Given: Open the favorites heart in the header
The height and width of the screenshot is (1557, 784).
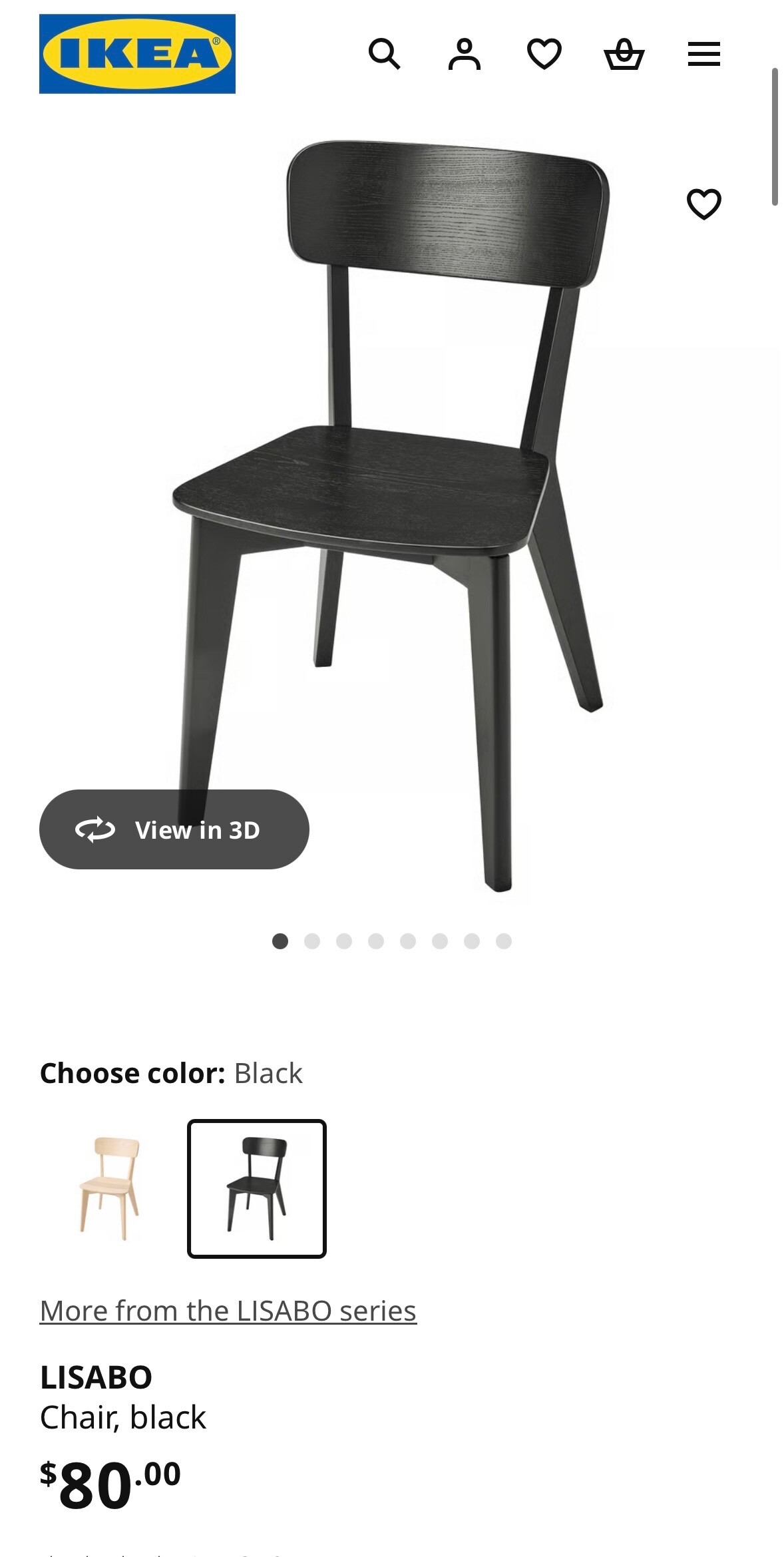Looking at the screenshot, I should 544,54.
